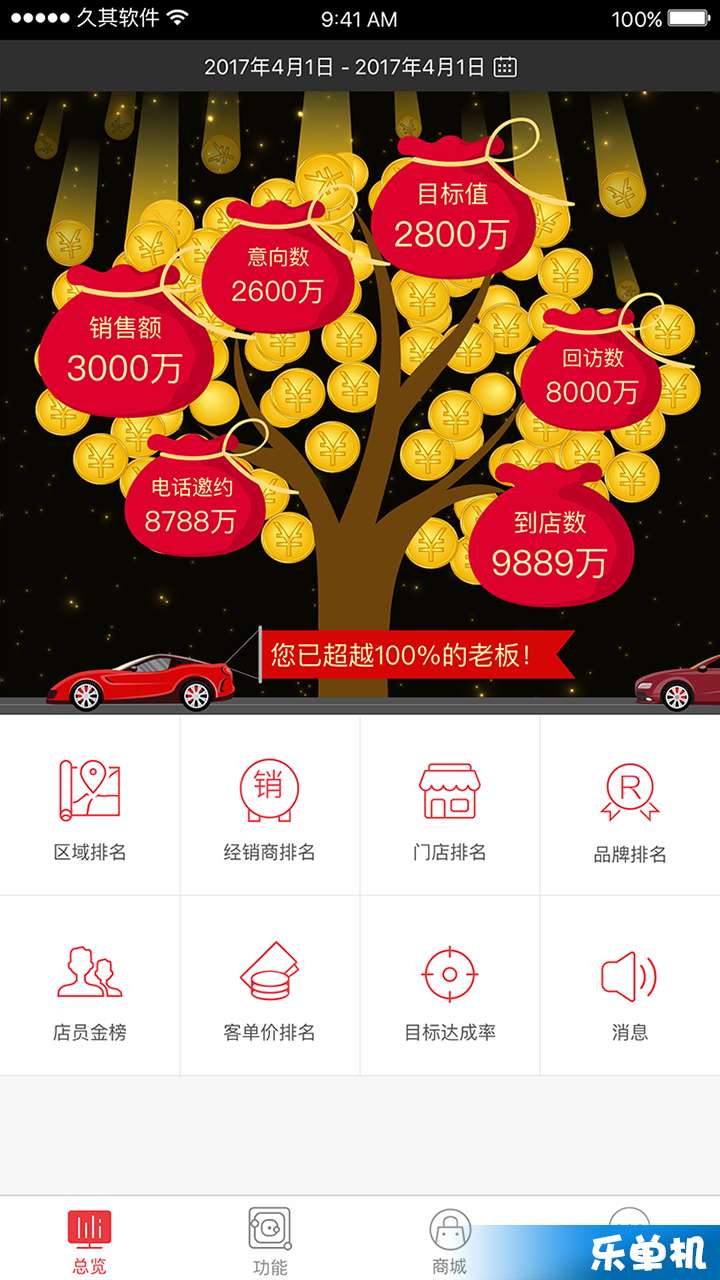Open 店员金榜 list
The height and width of the screenshot is (1280, 720).
click(x=90, y=986)
